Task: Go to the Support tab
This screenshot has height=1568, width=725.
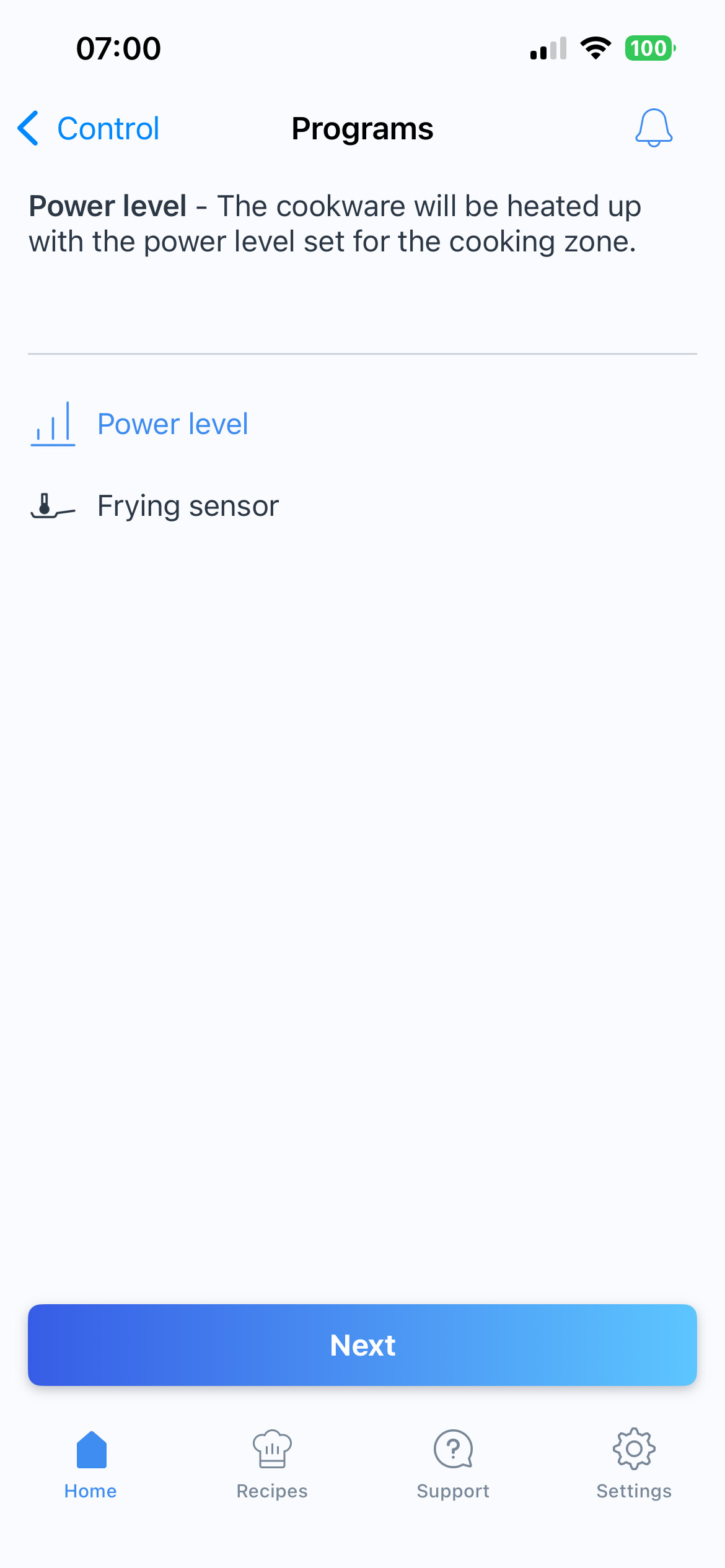Action: point(453,1464)
